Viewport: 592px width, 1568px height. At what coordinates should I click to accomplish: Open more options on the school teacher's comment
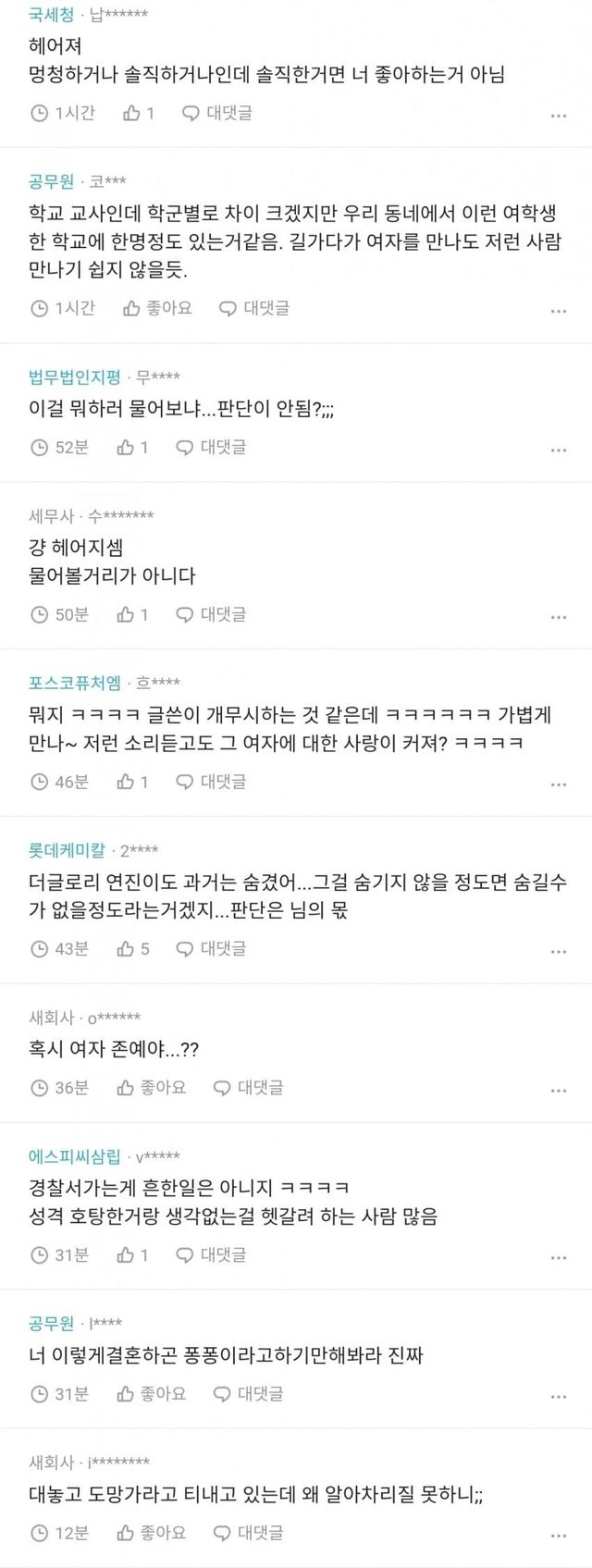558,311
